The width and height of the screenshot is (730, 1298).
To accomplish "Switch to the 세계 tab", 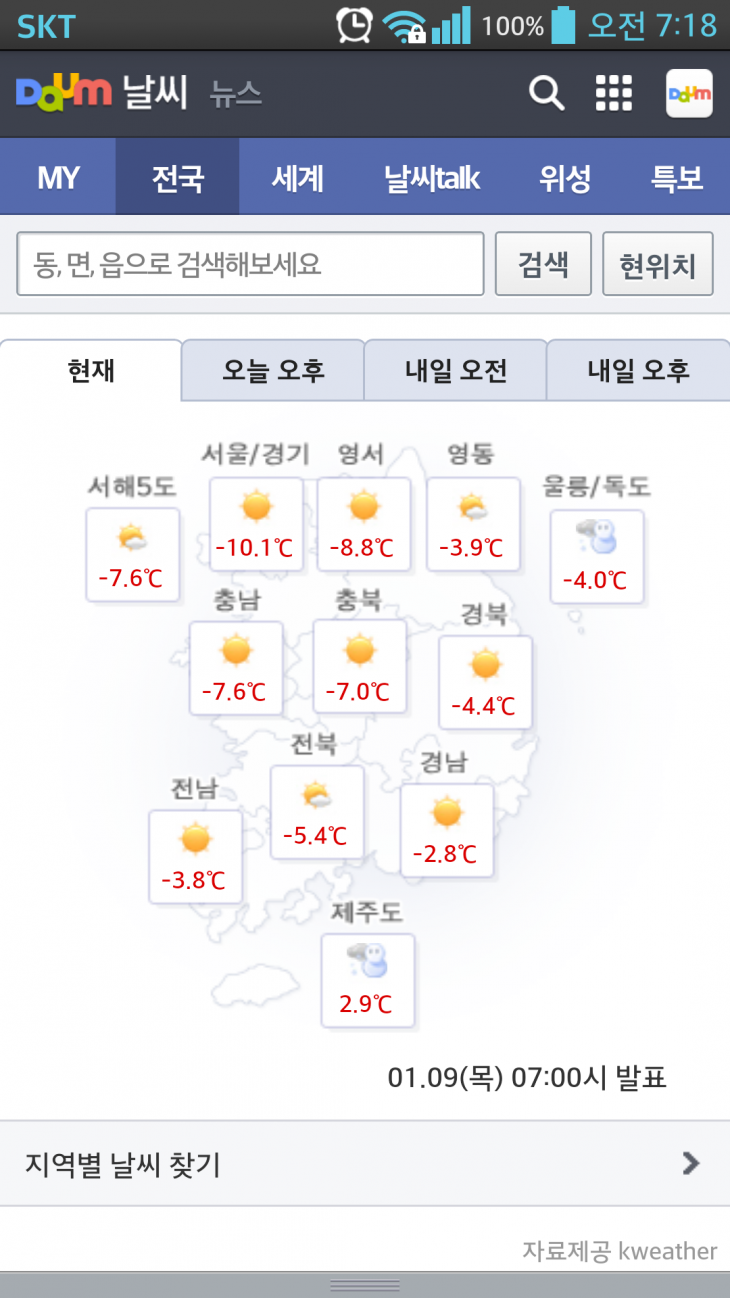I will [297, 178].
